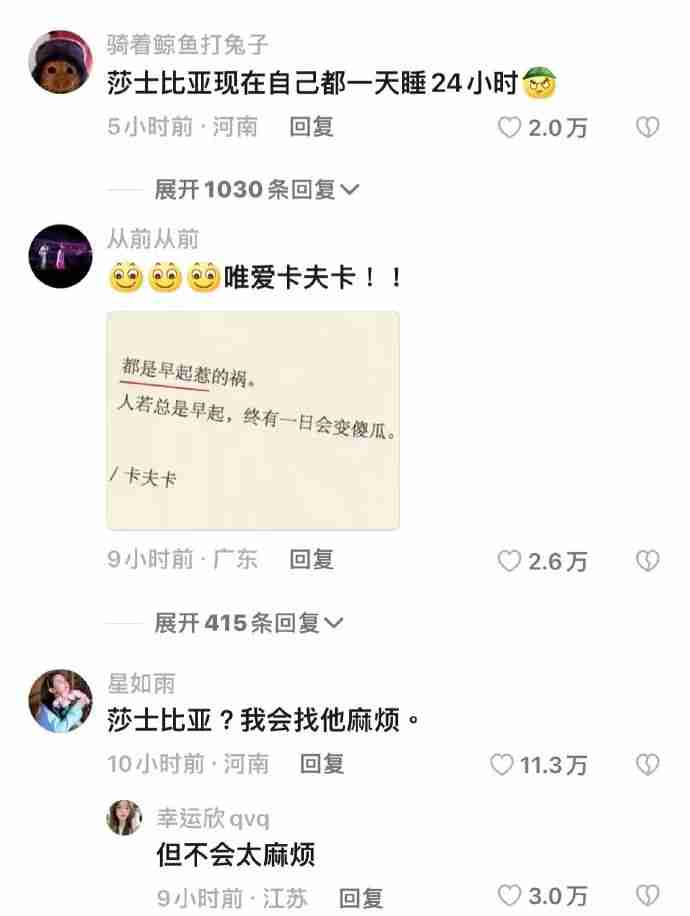Screen dimensions: 690x916
Task: Dislike 从前从前's comment
Action: click(648, 561)
